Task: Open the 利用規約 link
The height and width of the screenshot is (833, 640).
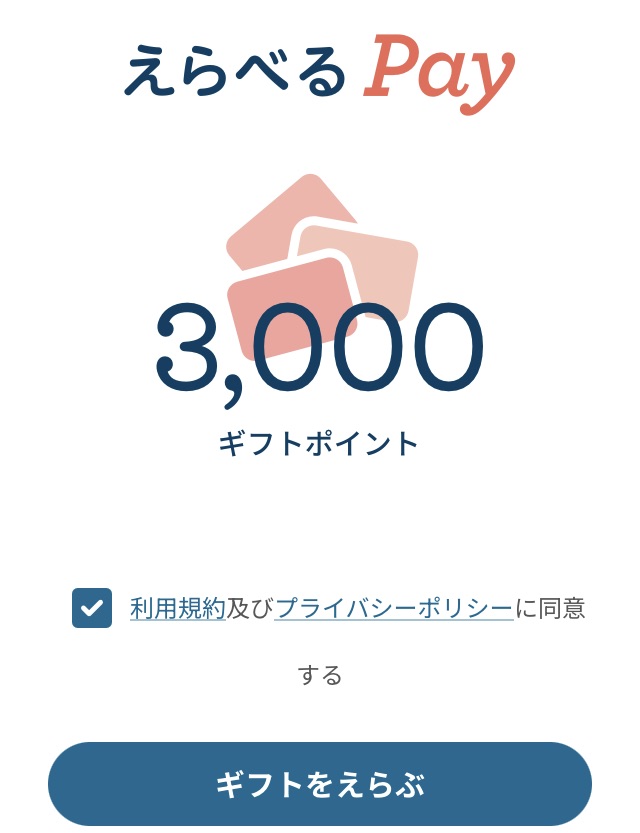Action: click(177, 608)
